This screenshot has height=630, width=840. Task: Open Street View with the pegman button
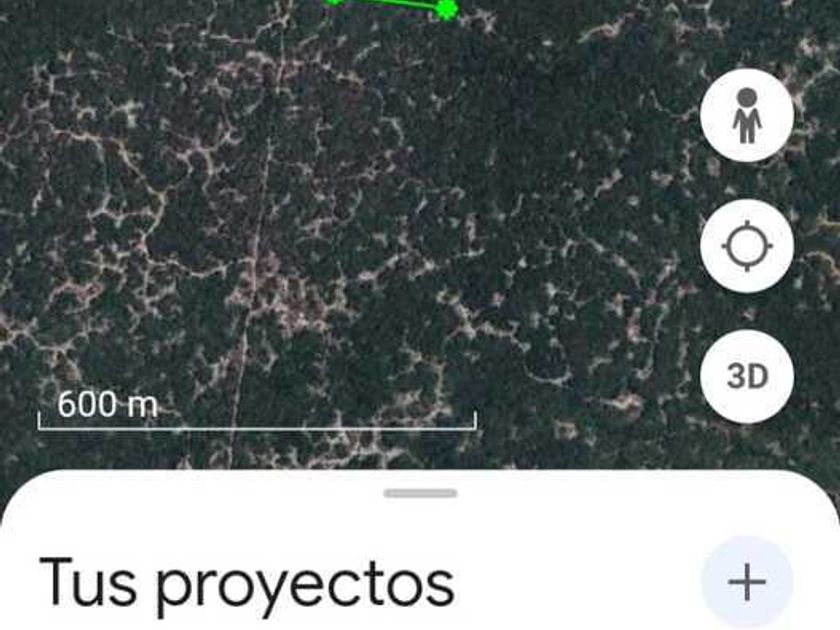pos(746,115)
